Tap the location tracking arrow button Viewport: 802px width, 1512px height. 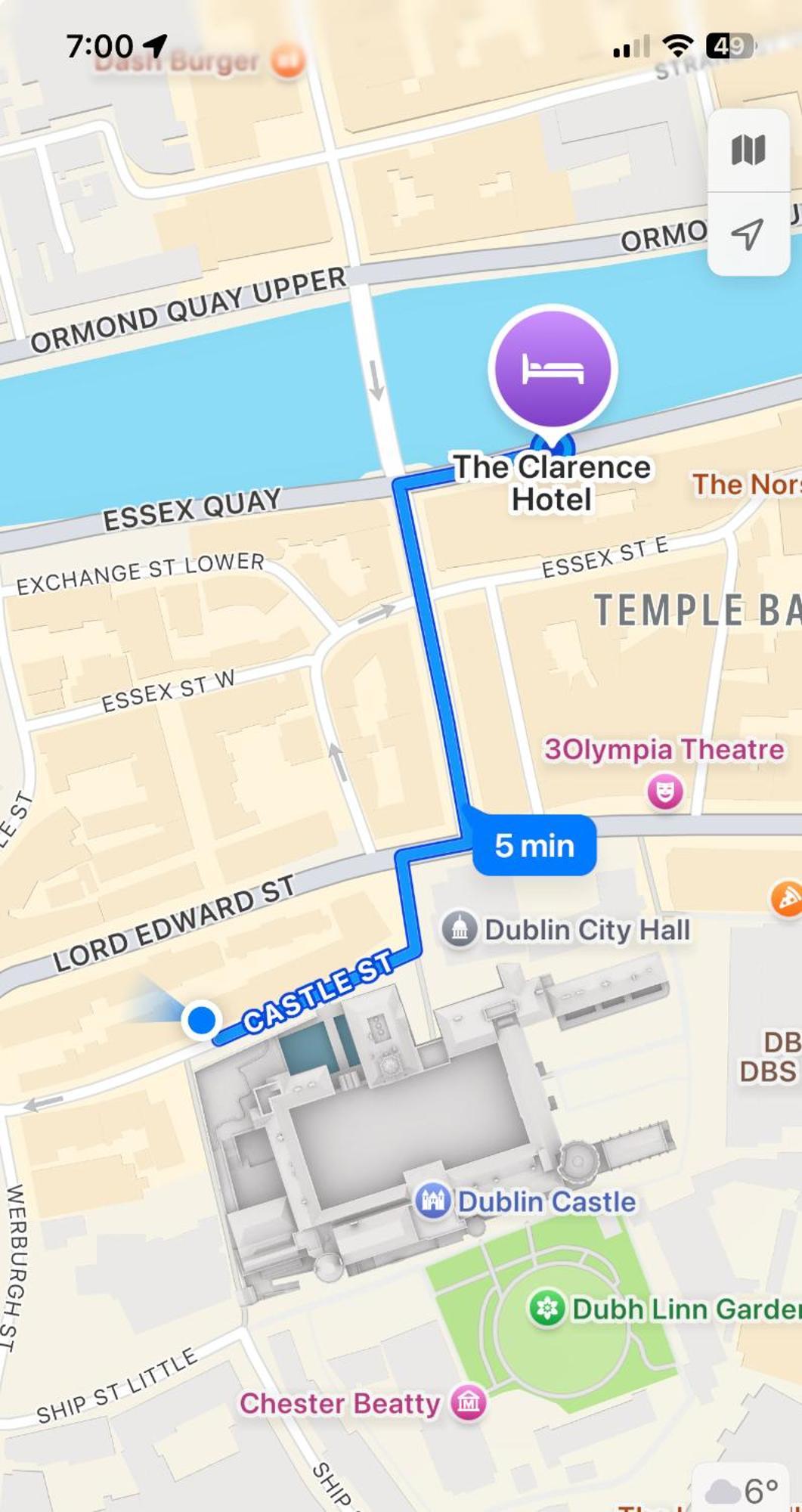pyautogui.click(x=748, y=234)
